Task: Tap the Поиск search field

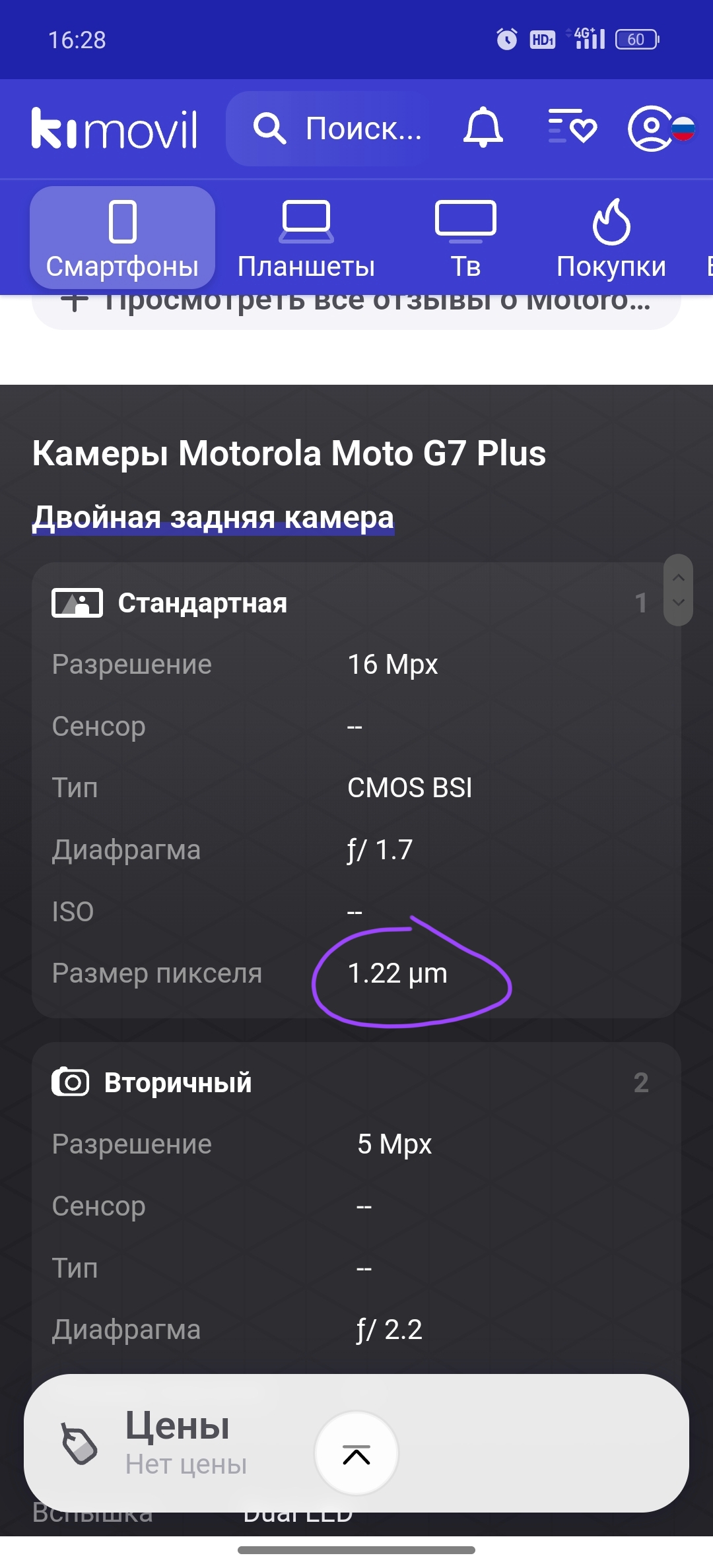Action: pyautogui.click(x=337, y=129)
